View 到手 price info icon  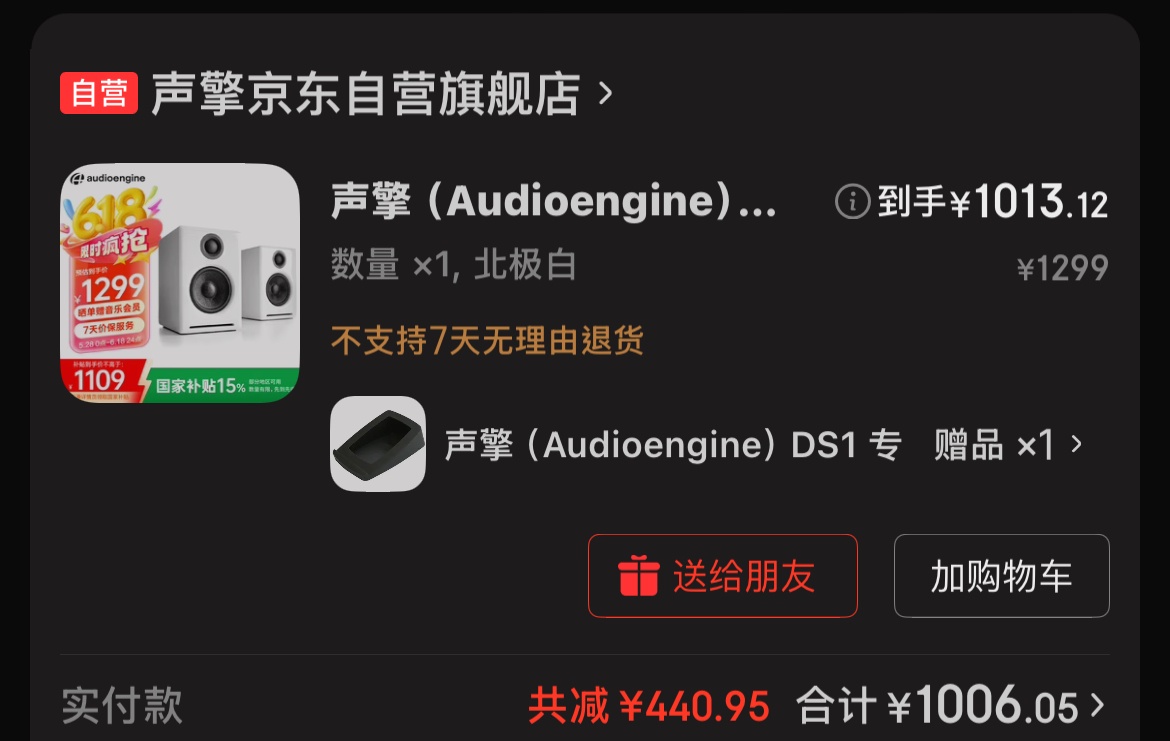[x=852, y=202]
